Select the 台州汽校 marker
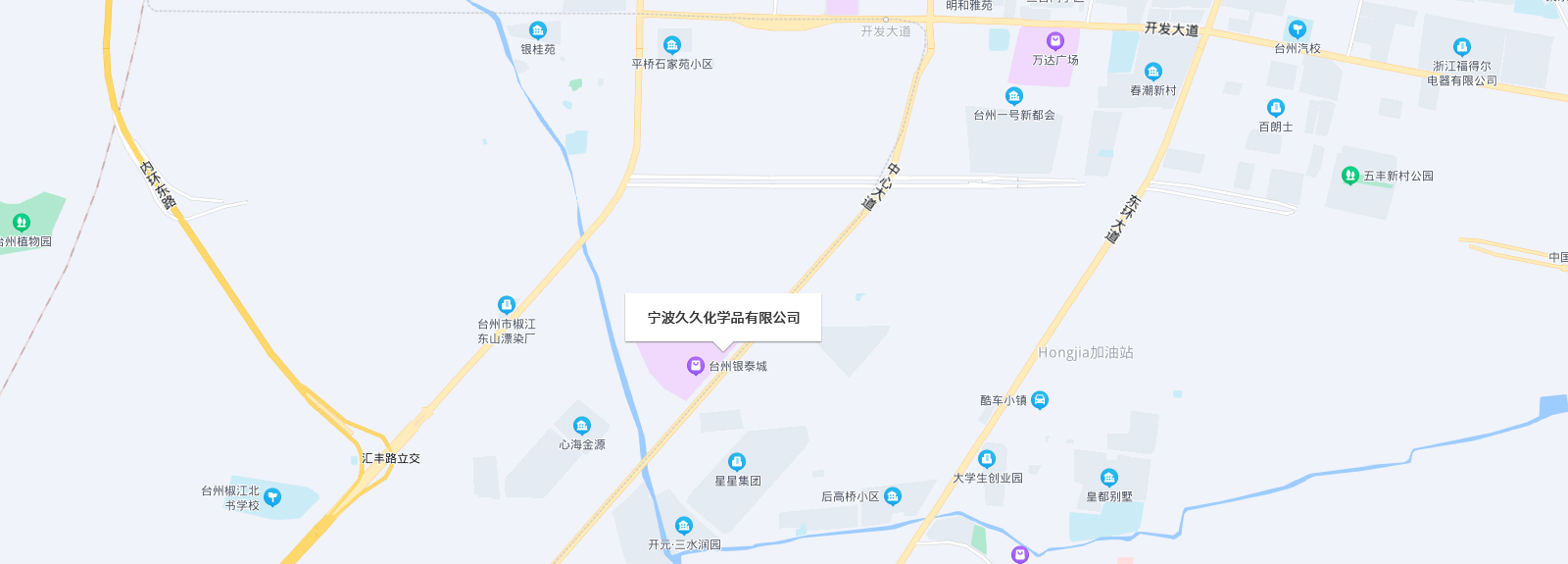This screenshot has width=1568, height=564. click(1298, 29)
